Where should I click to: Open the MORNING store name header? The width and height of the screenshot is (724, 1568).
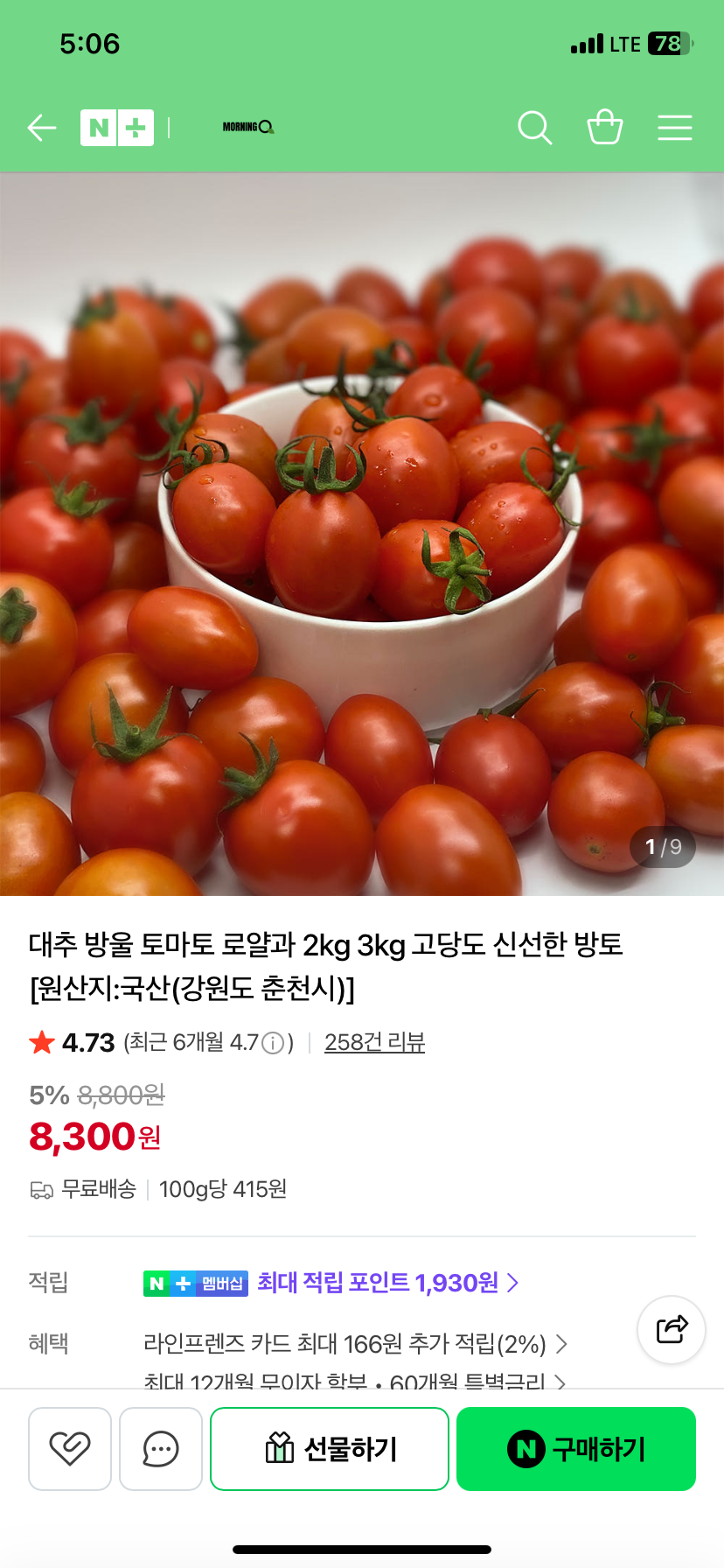click(x=247, y=128)
